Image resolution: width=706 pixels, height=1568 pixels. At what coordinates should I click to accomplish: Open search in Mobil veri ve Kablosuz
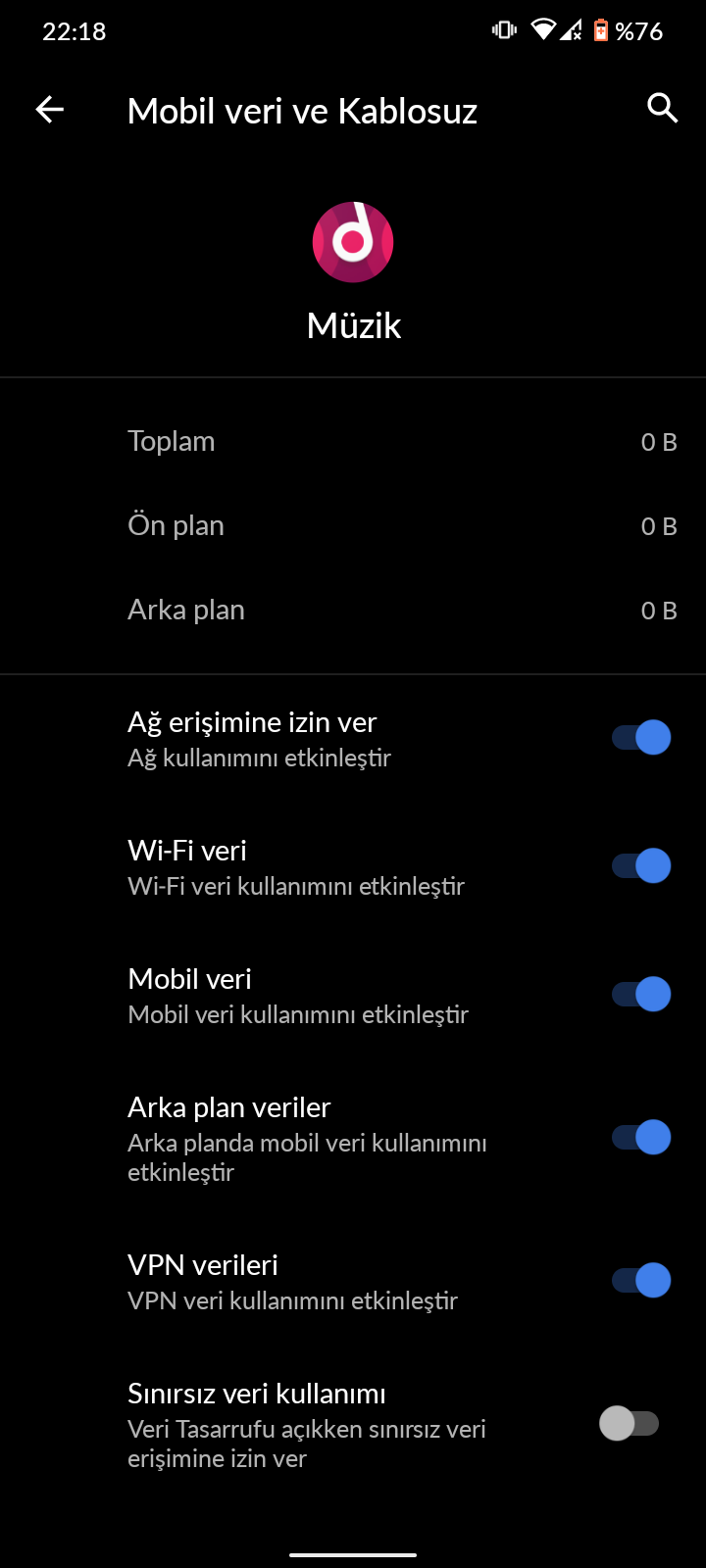(663, 109)
